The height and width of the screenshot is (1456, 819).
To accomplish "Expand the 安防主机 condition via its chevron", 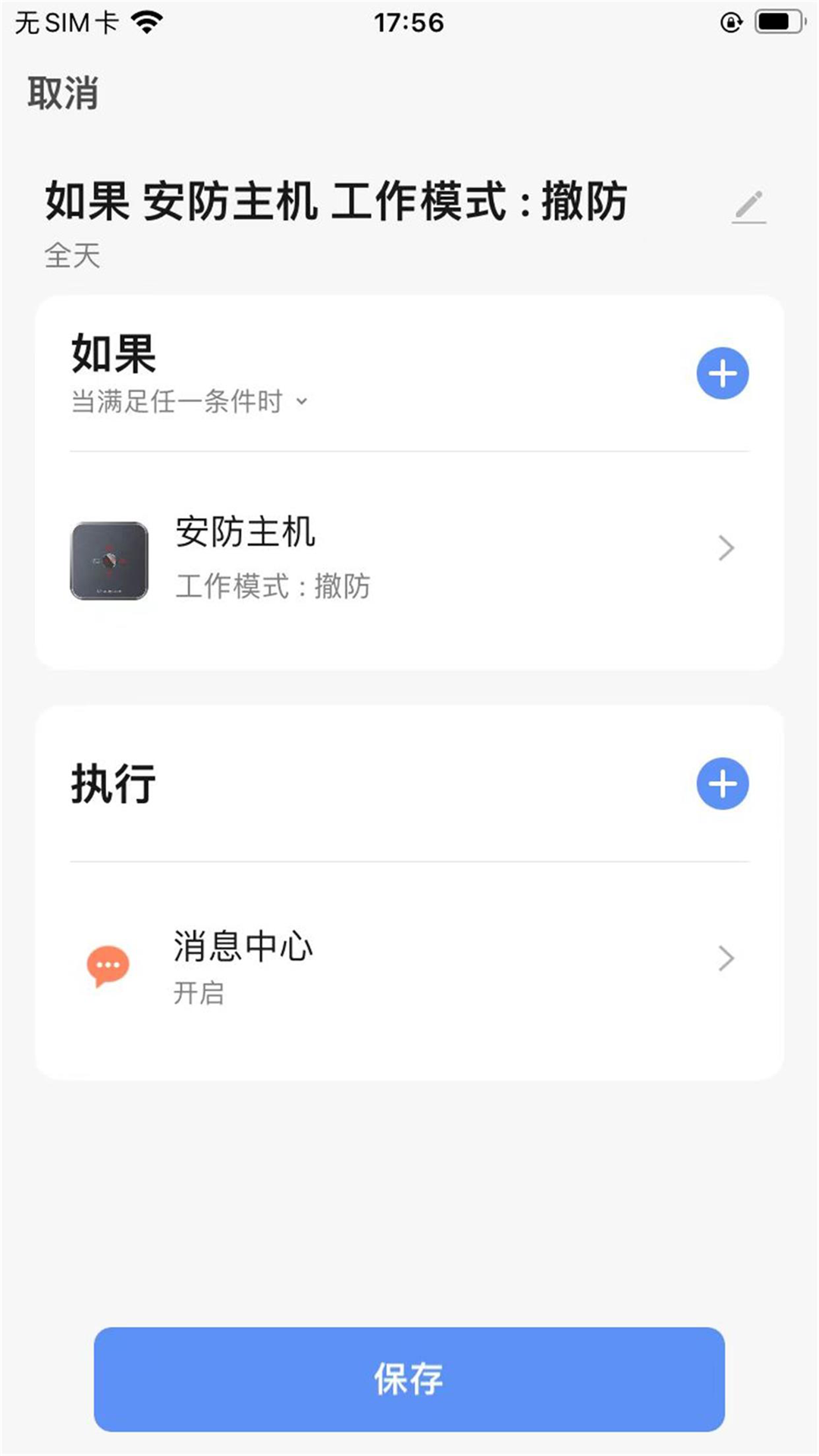I will point(726,548).
